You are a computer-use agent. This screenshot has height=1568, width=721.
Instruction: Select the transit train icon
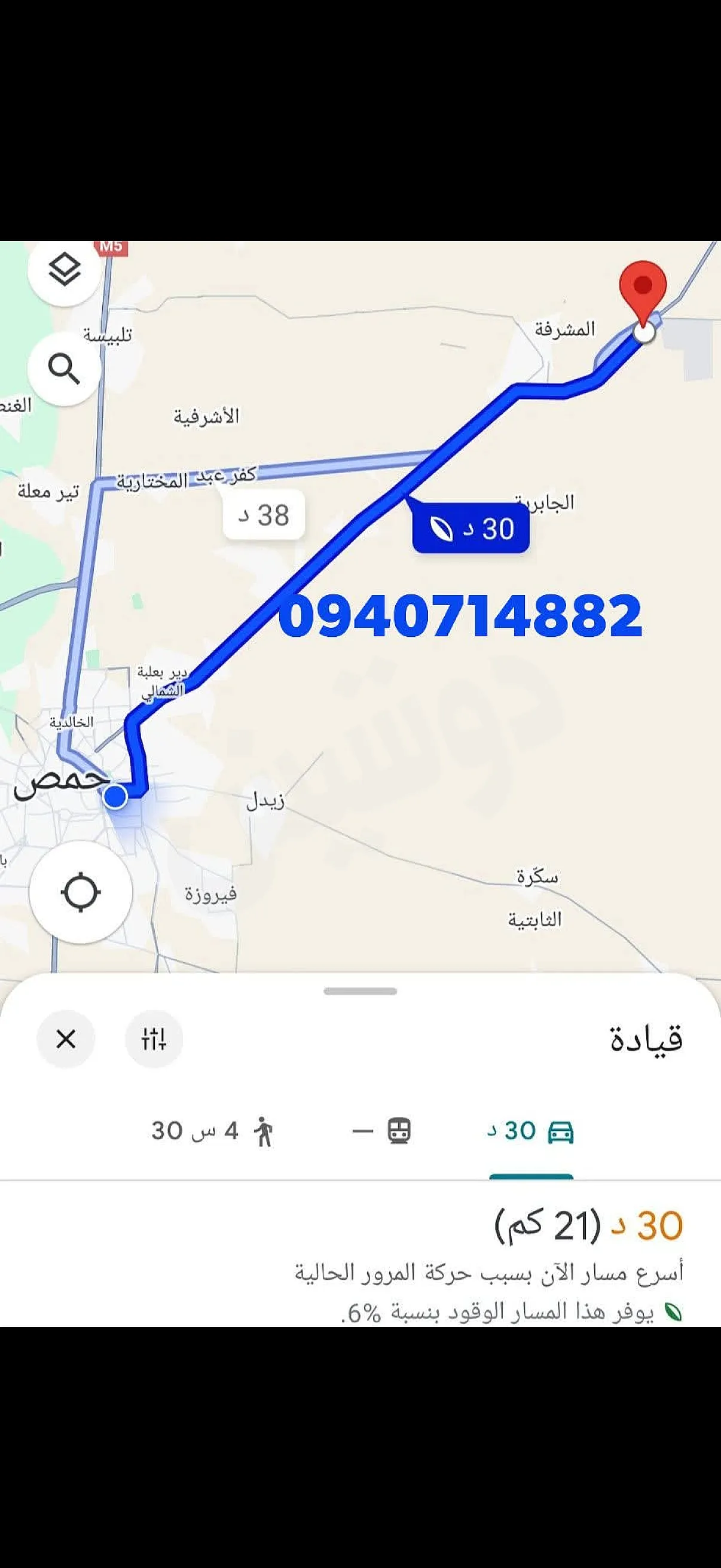[x=399, y=1129]
